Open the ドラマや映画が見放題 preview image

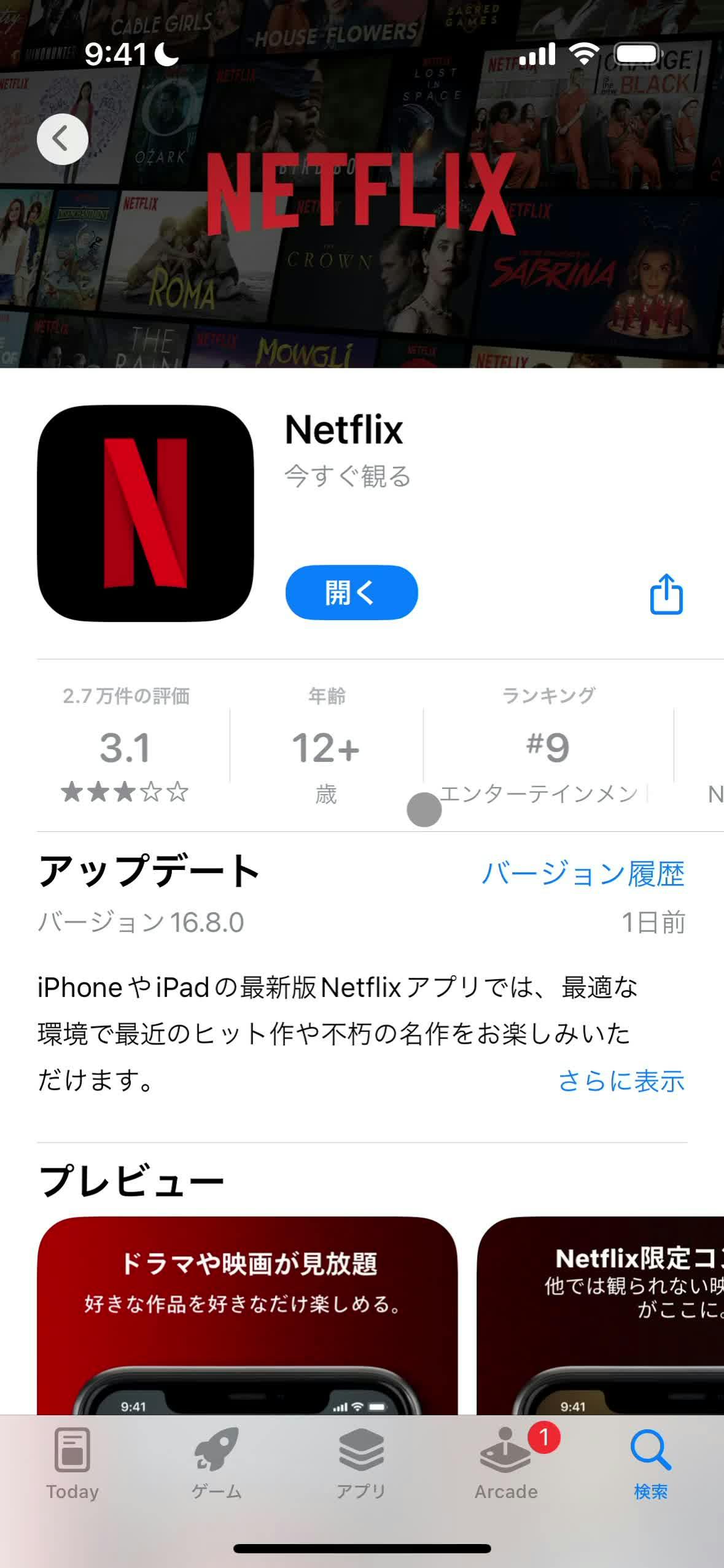click(247, 1314)
